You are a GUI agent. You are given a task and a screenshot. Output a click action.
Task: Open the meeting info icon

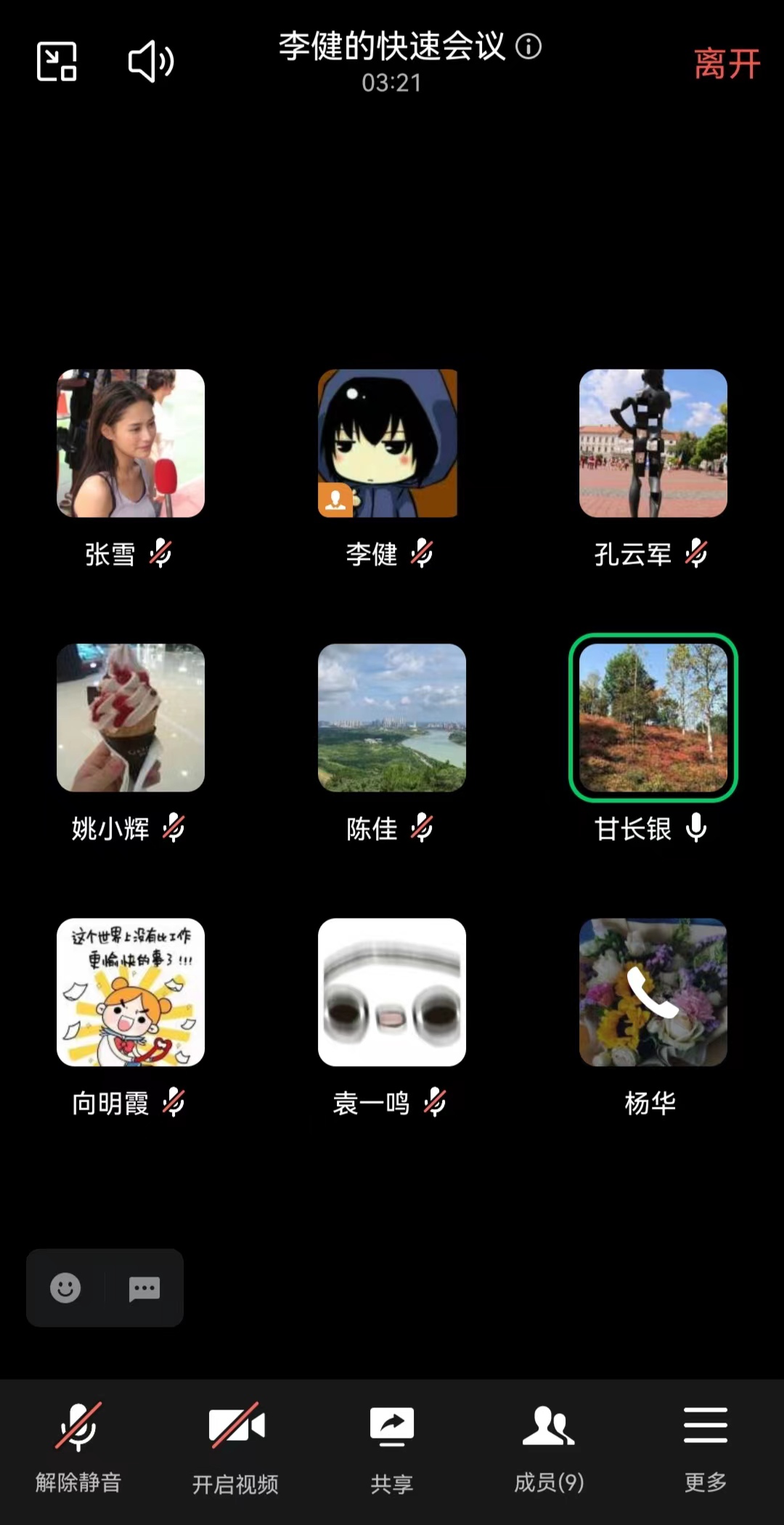(529, 48)
